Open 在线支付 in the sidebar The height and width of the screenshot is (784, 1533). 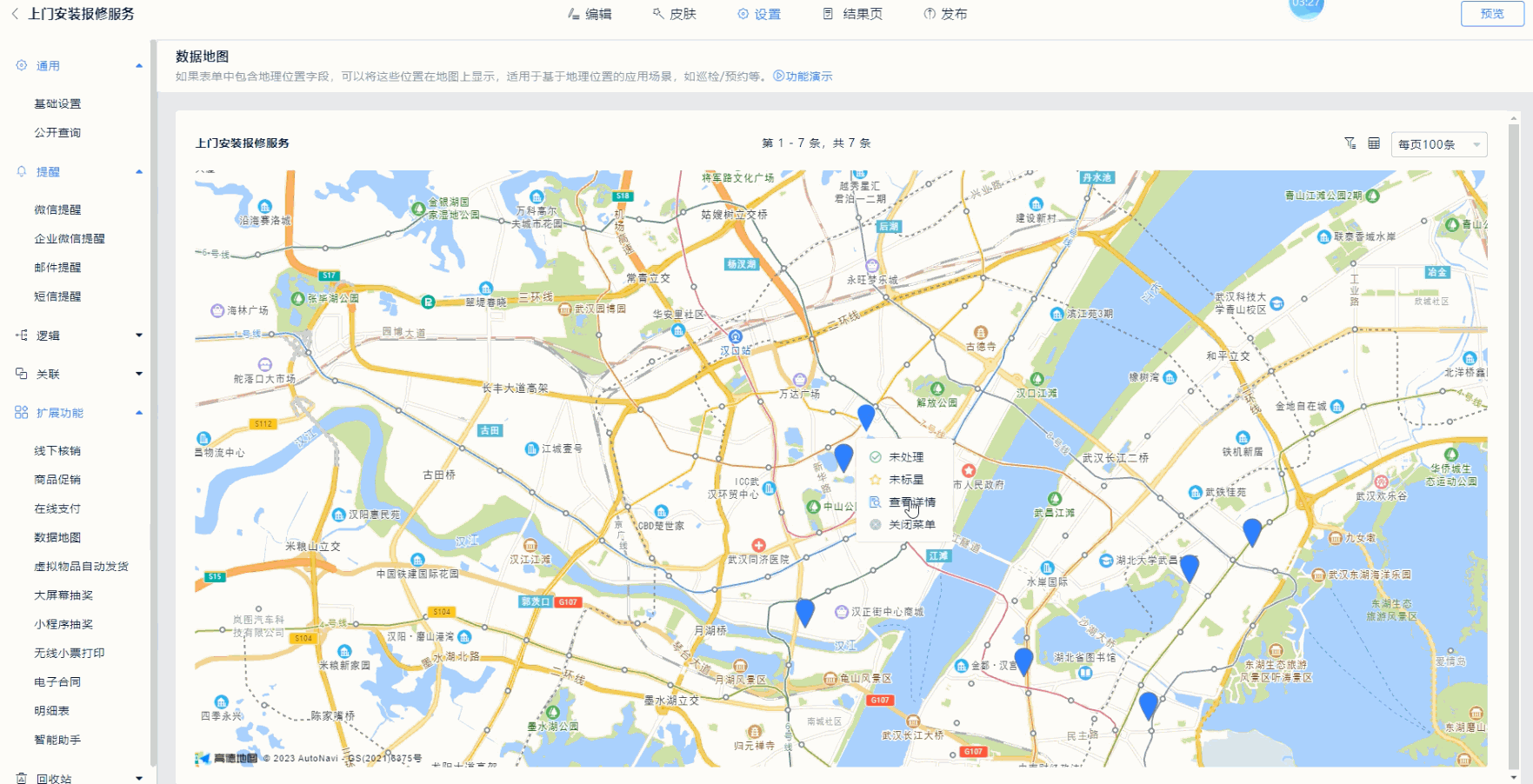[57, 508]
